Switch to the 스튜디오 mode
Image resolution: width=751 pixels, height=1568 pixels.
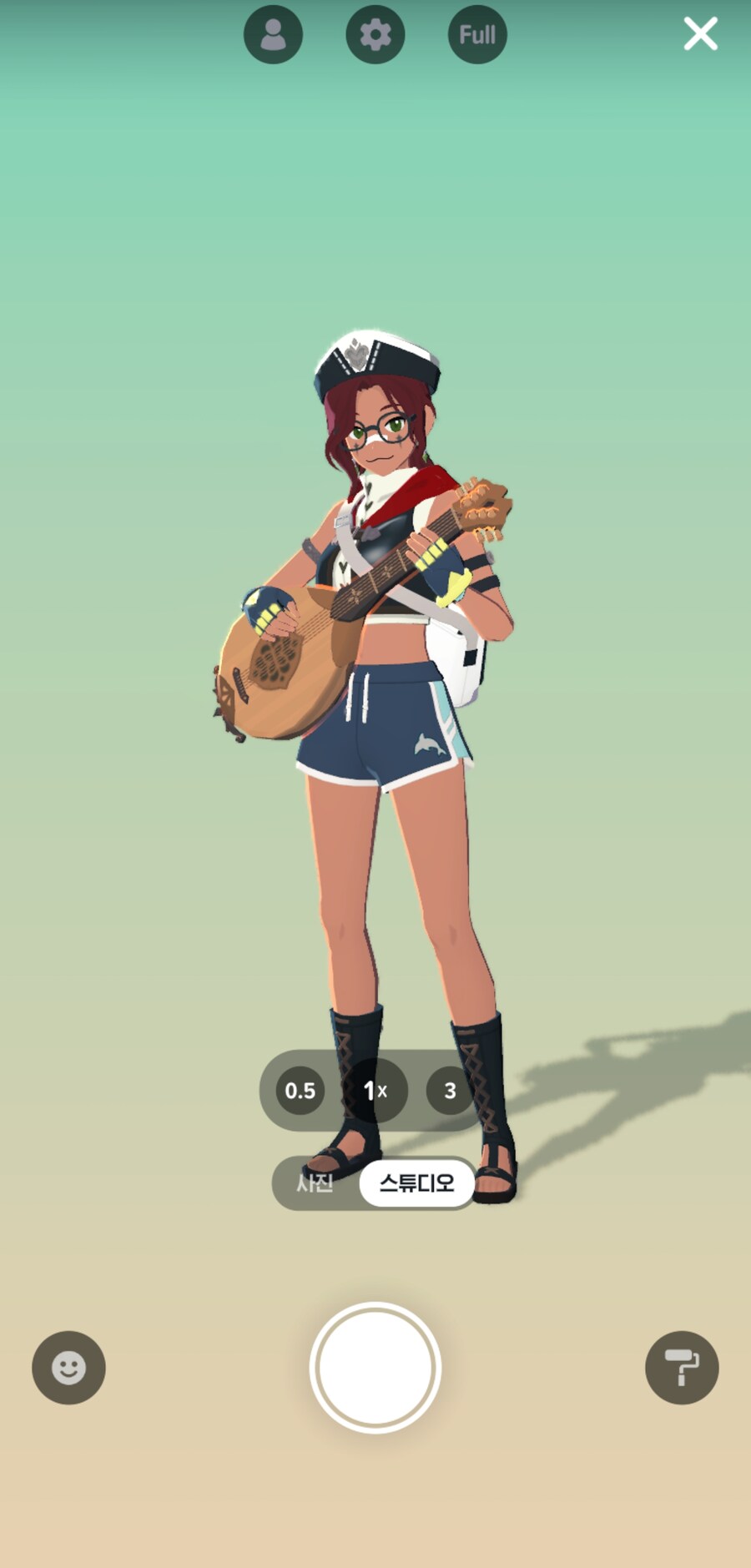click(416, 1182)
